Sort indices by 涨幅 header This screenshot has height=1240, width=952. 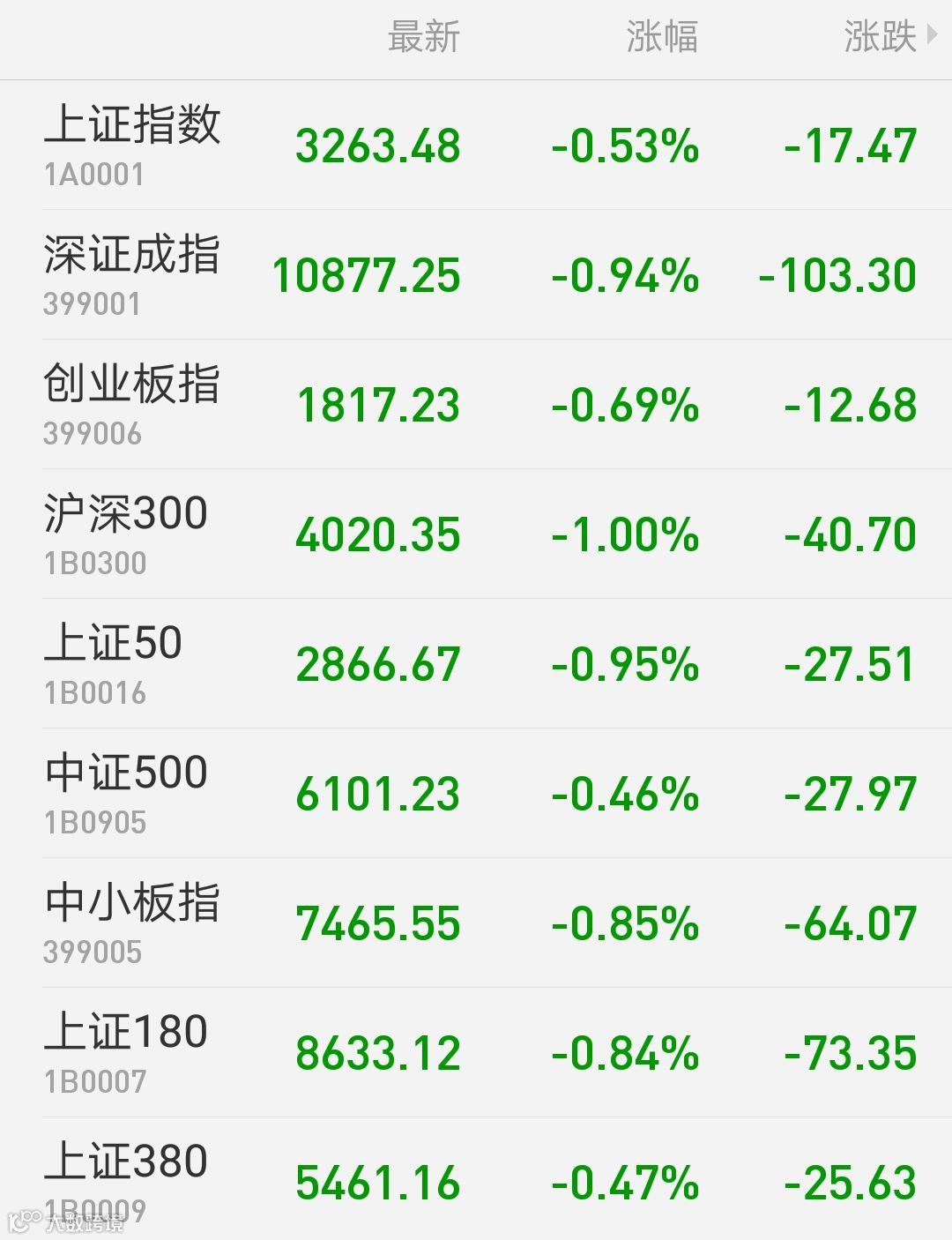click(662, 38)
